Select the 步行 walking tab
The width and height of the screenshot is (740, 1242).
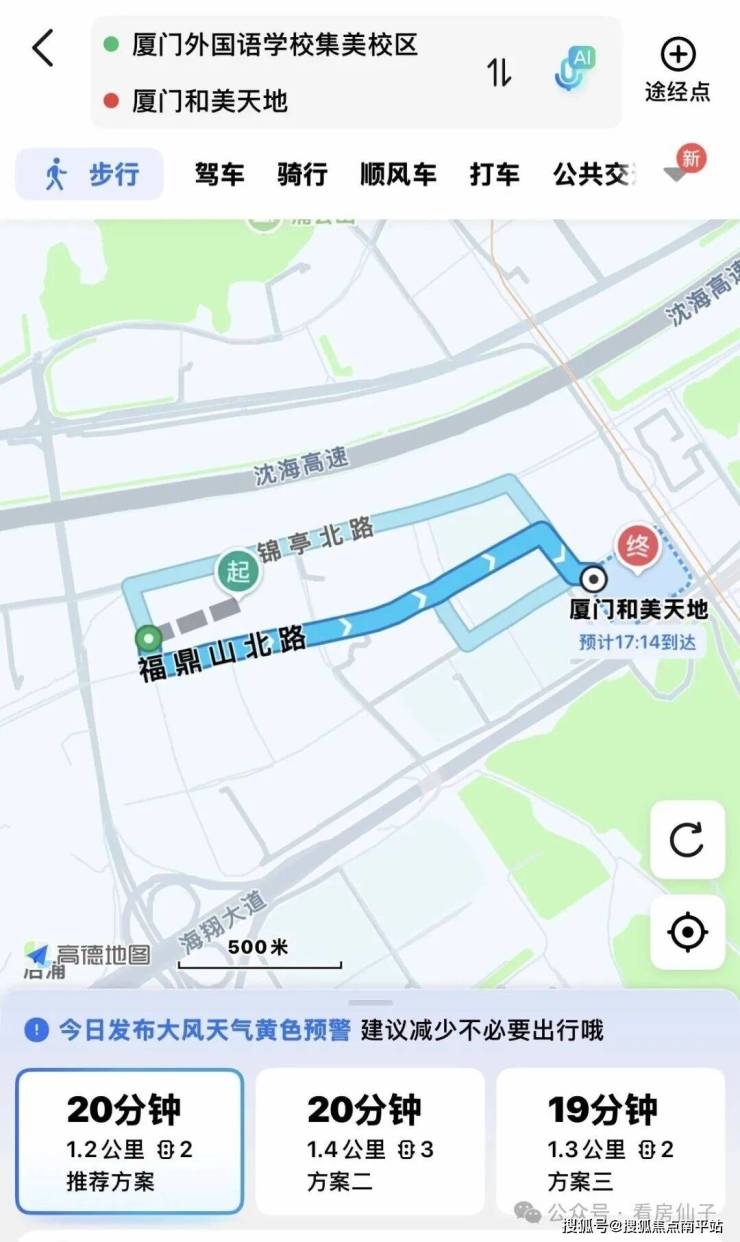pyautogui.click(x=90, y=175)
